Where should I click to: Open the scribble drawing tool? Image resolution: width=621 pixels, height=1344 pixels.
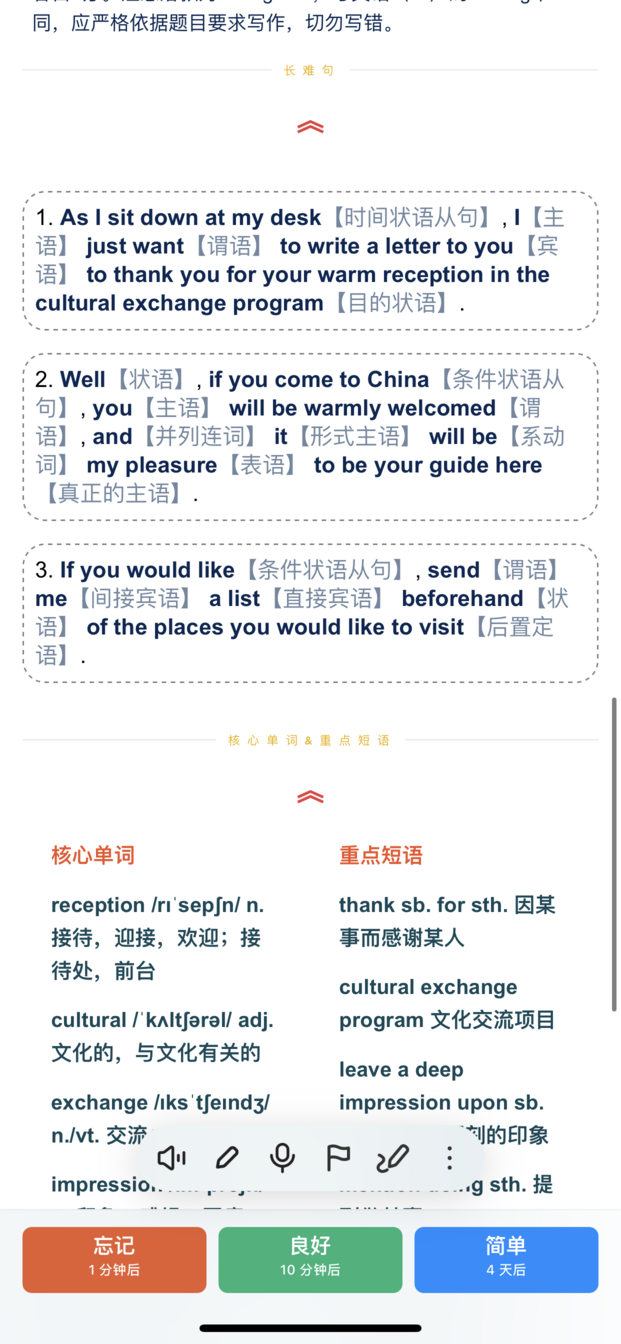pyautogui.click(x=392, y=1158)
